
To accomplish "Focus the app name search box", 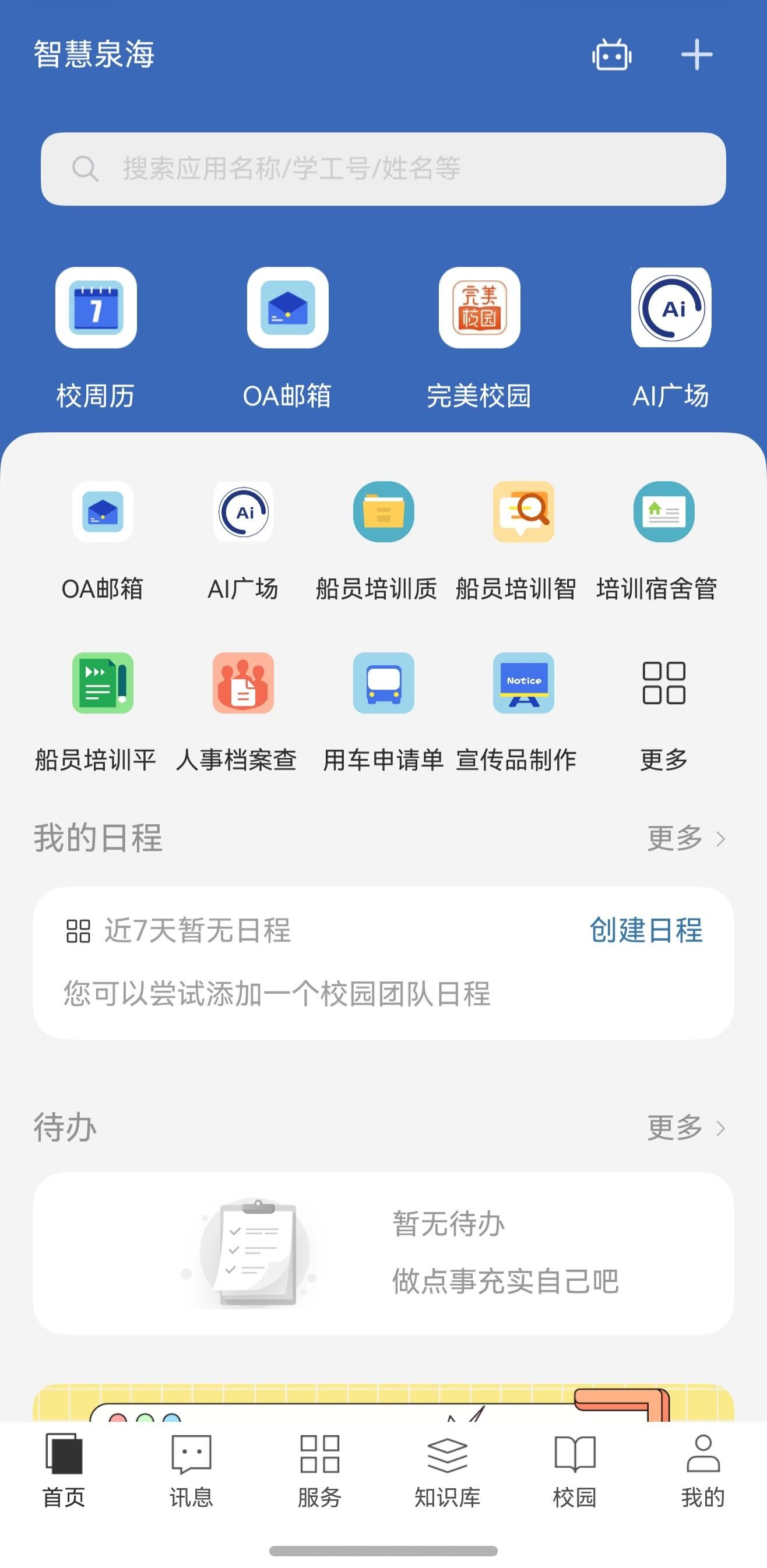I will [x=383, y=168].
